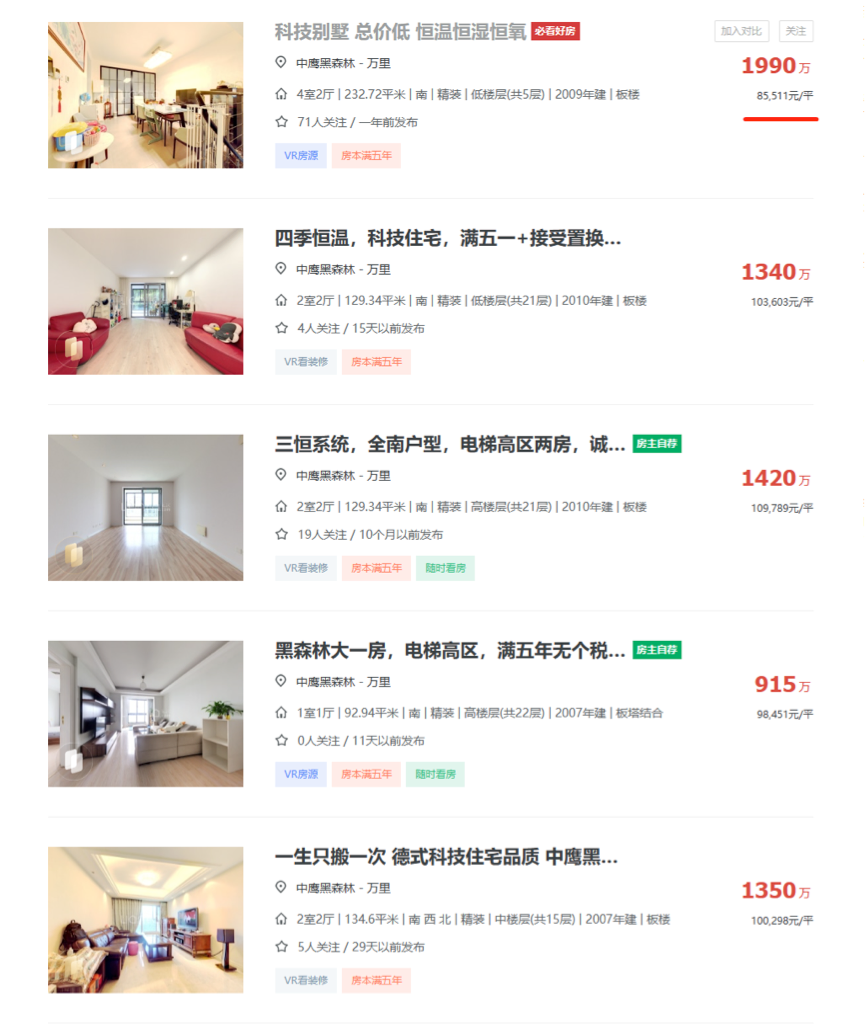865x1029 pixels.
Task: Open listing 黑森林大一房，电梯高区
Action: coord(449,650)
